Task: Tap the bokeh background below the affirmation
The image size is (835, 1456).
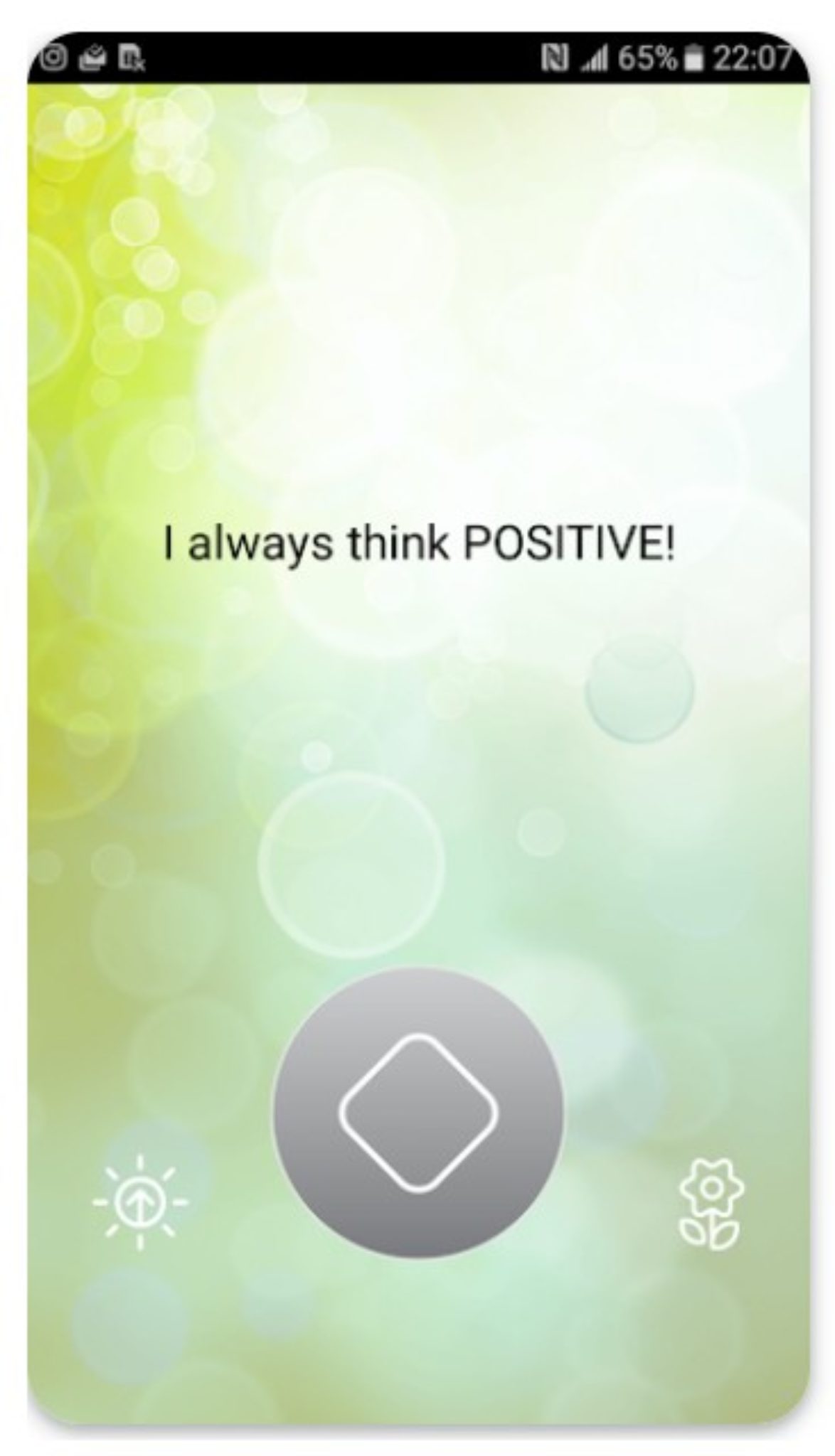Action: [416, 782]
